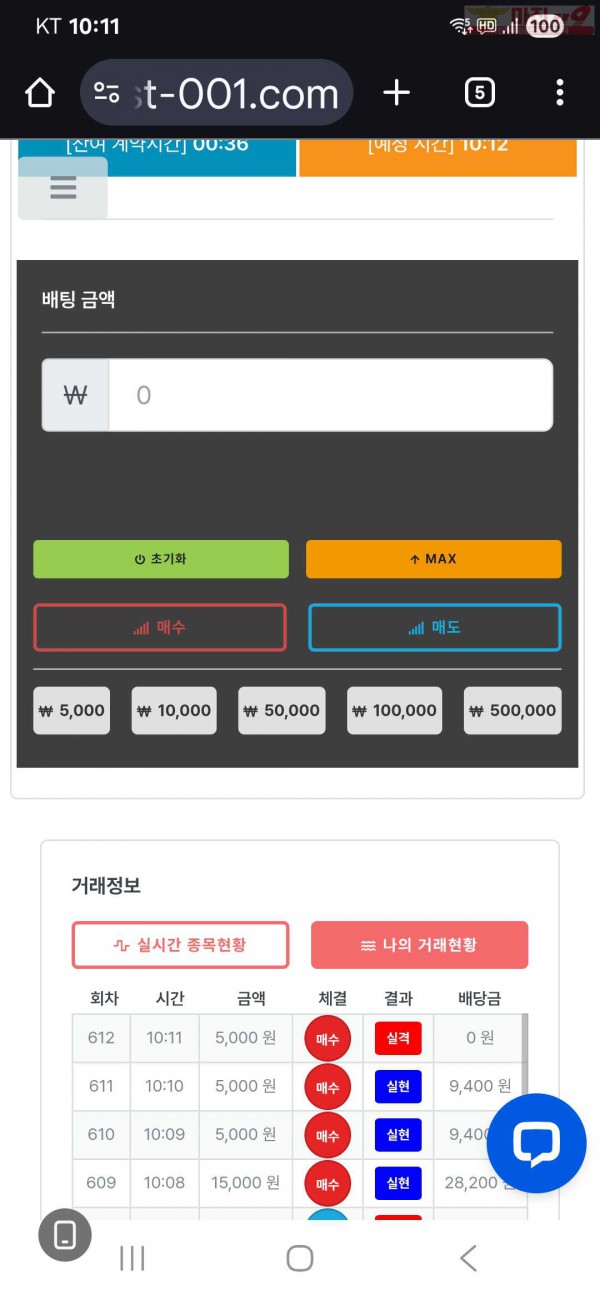This screenshot has height=1300, width=600.
Task: Add ₩50,000 to the bet
Action: tap(282, 711)
